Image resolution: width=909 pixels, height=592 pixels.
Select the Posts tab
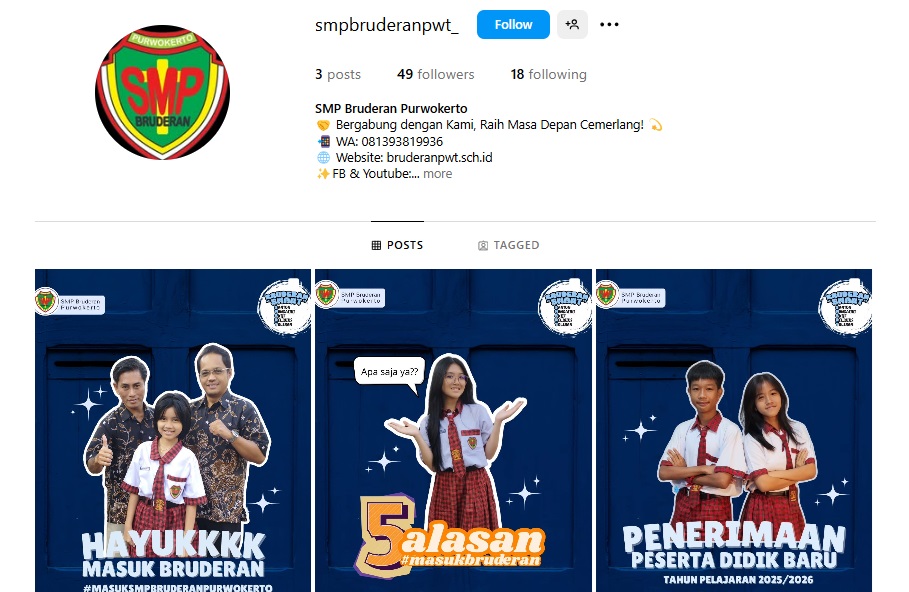pyautogui.click(x=397, y=245)
